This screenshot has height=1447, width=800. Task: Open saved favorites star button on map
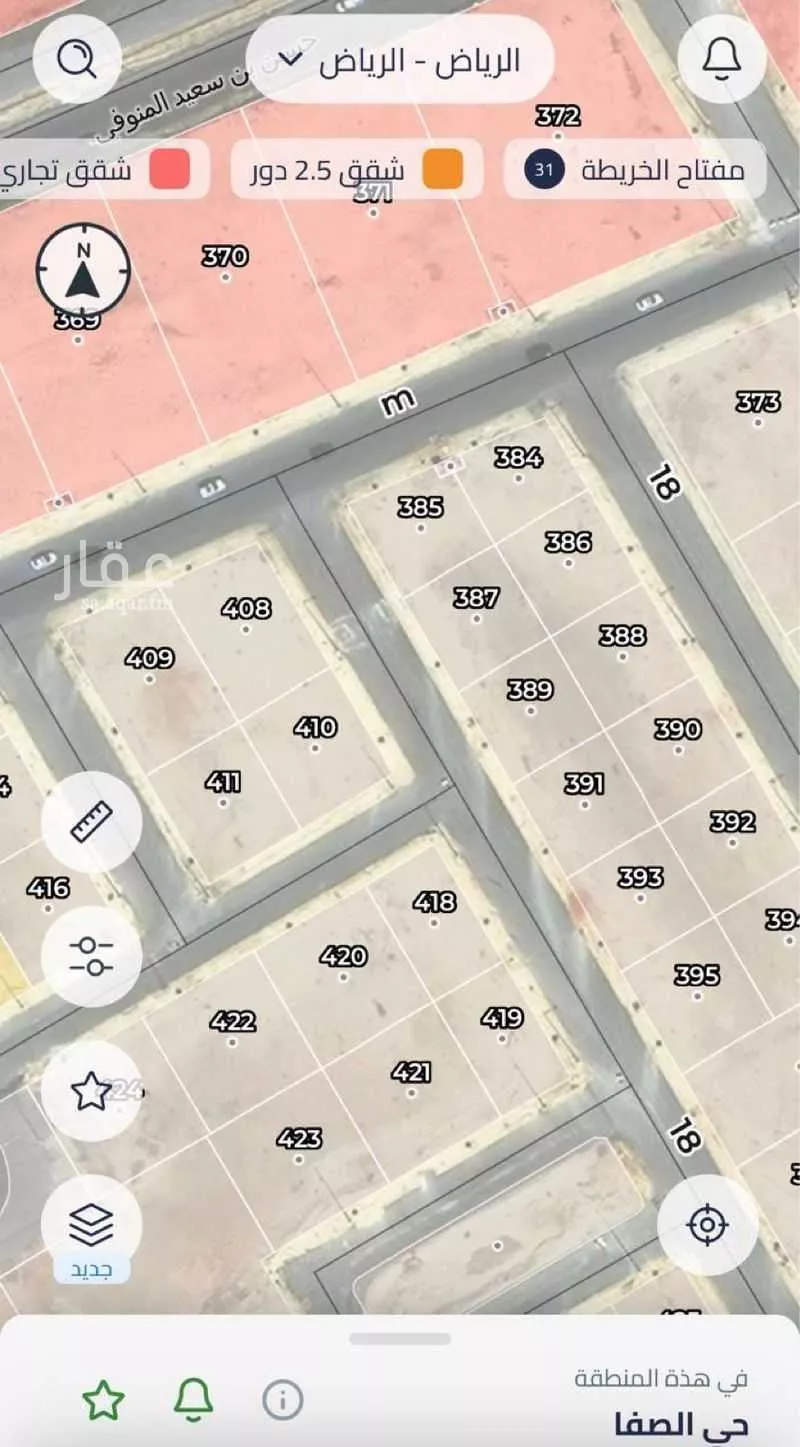(91, 1090)
